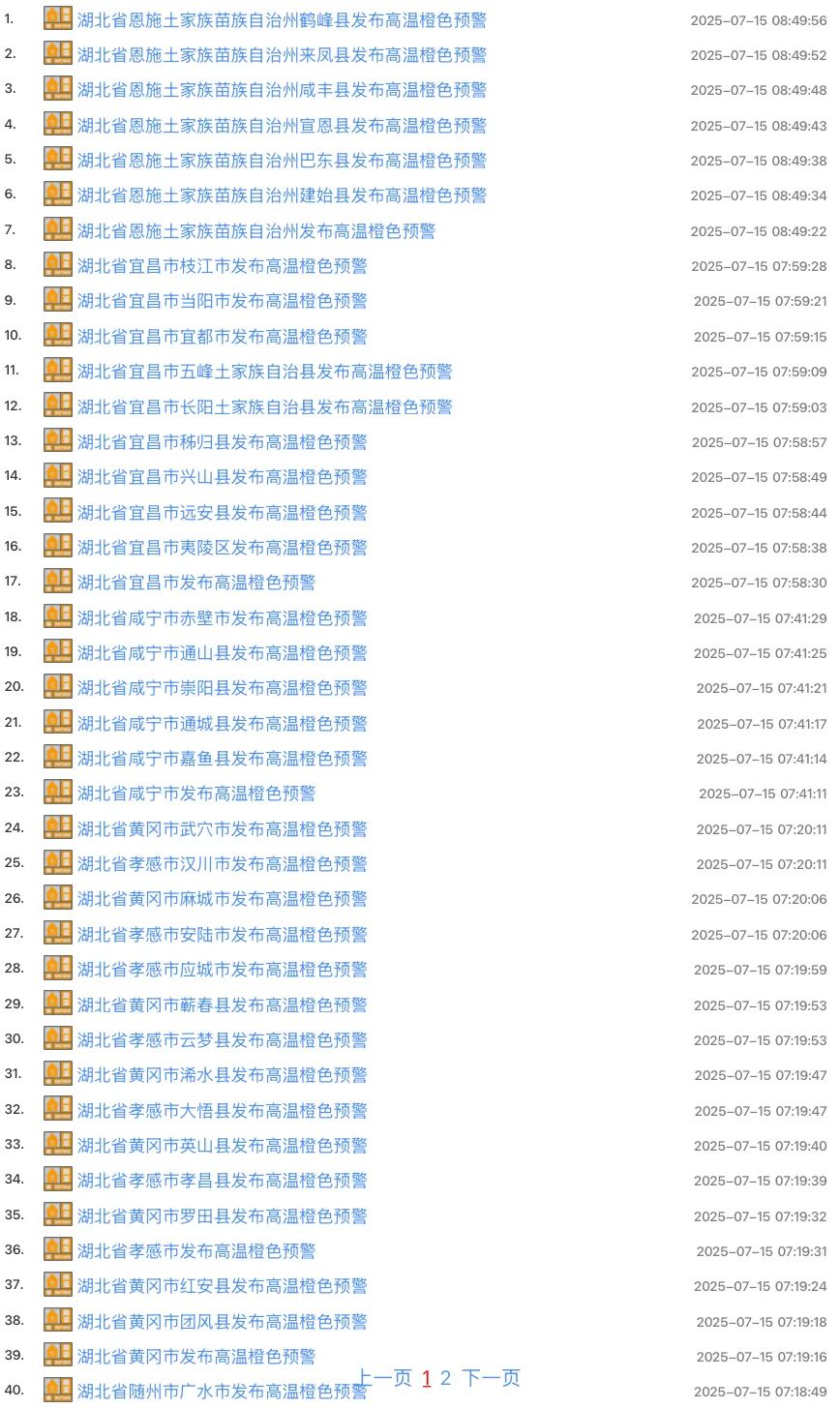View the 咸丰县 orange warning details
The image size is (840, 1409).
click(x=281, y=90)
